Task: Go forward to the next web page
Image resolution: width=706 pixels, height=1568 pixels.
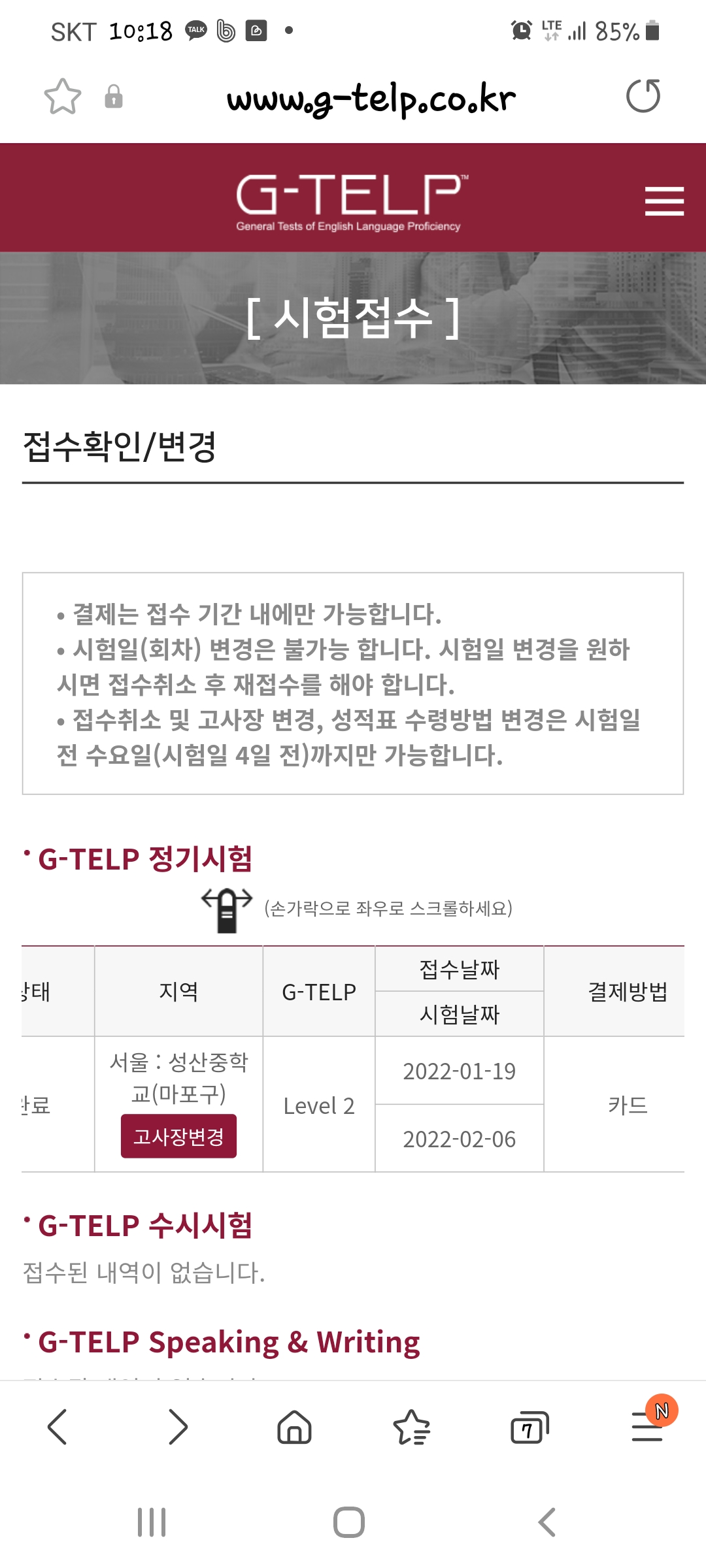Action: coord(177,1427)
